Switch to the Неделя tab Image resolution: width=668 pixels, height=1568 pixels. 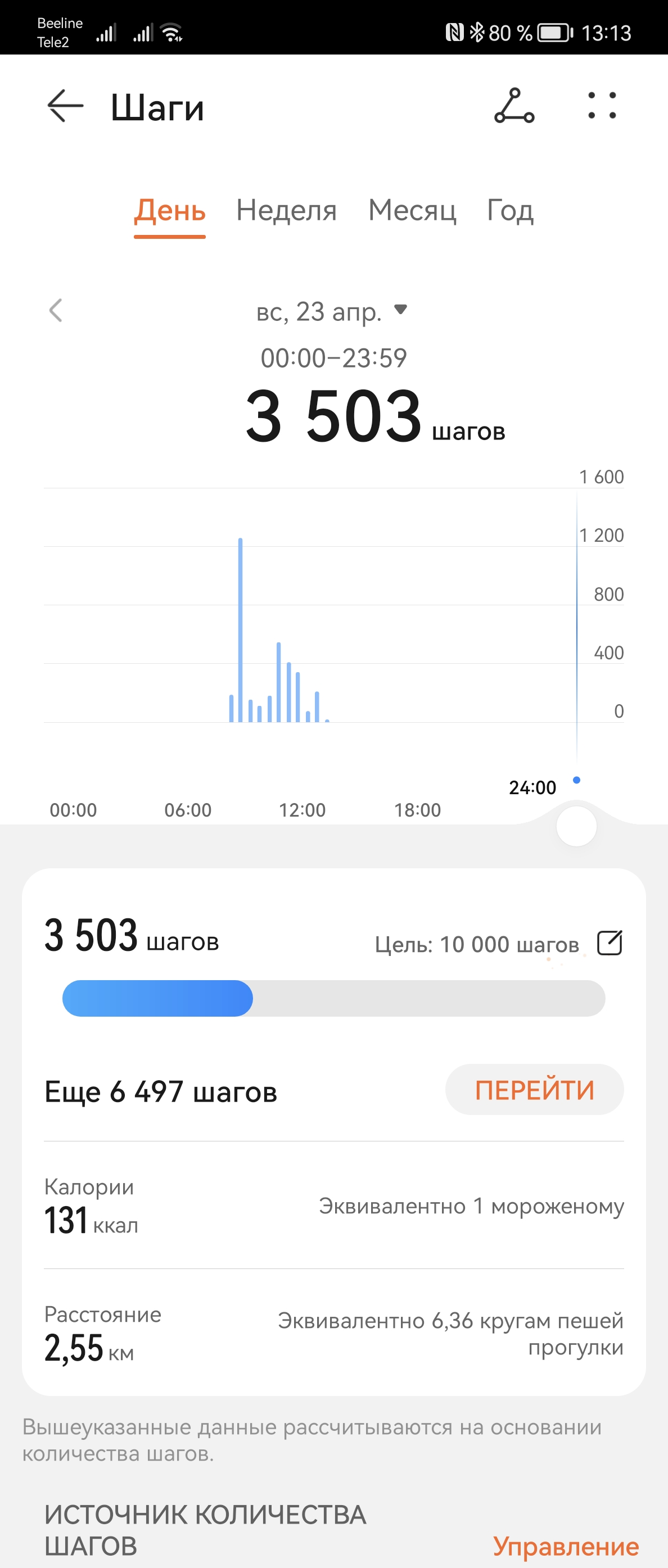pyautogui.click(x=286, y=211)
